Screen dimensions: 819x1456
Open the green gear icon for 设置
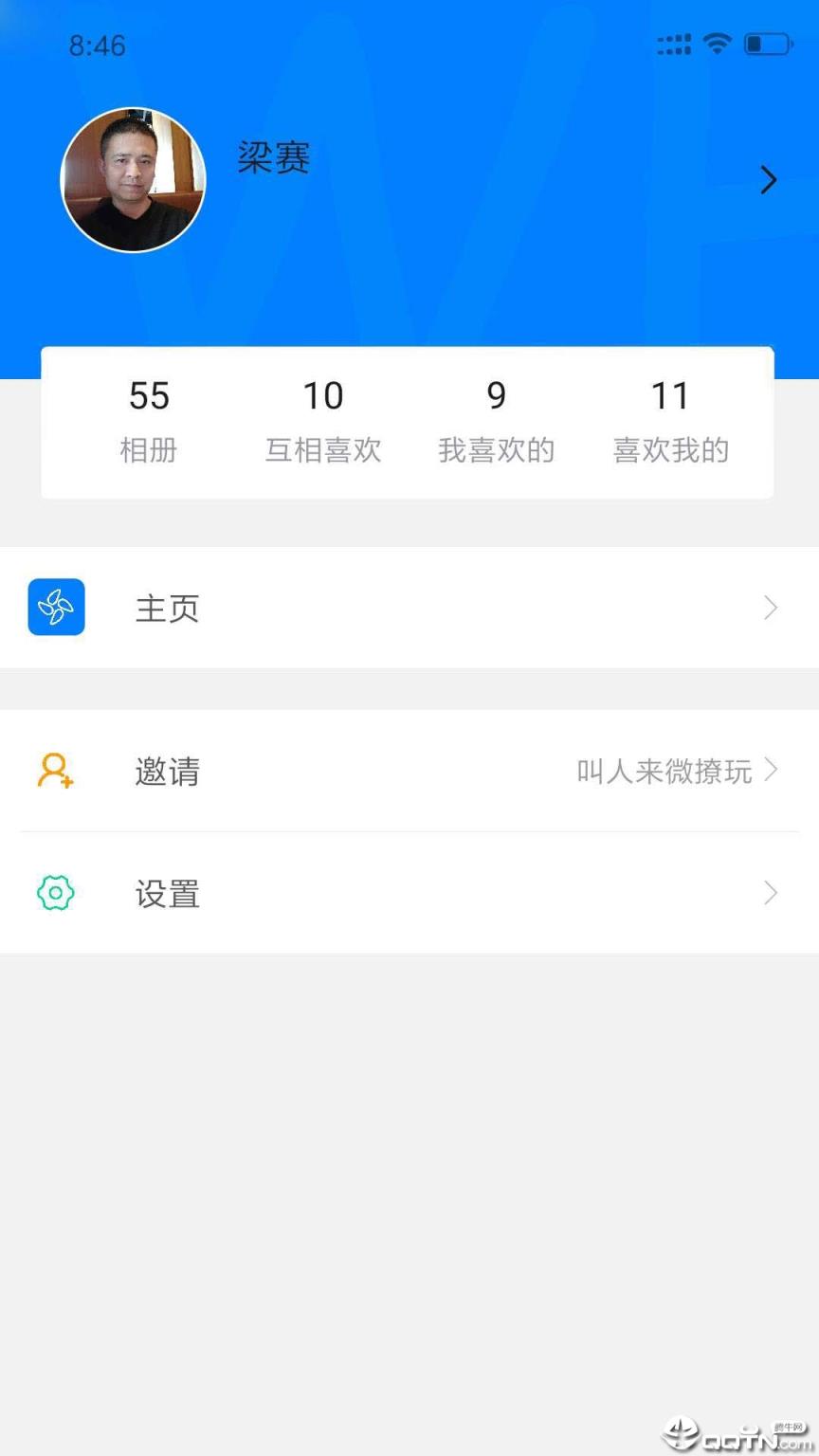point(55,892)
